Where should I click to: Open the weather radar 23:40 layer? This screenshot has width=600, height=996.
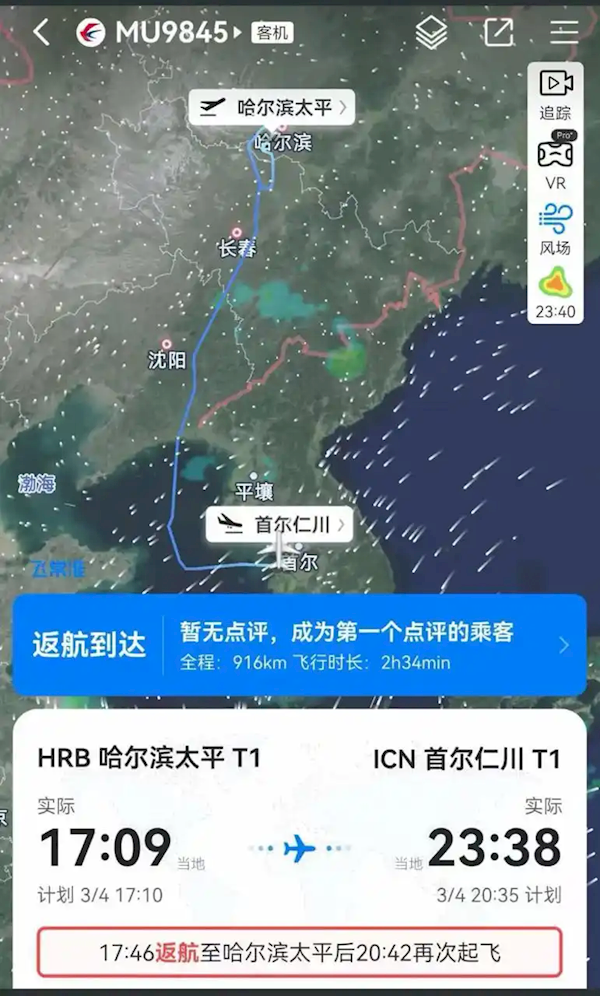coord(555,294)
